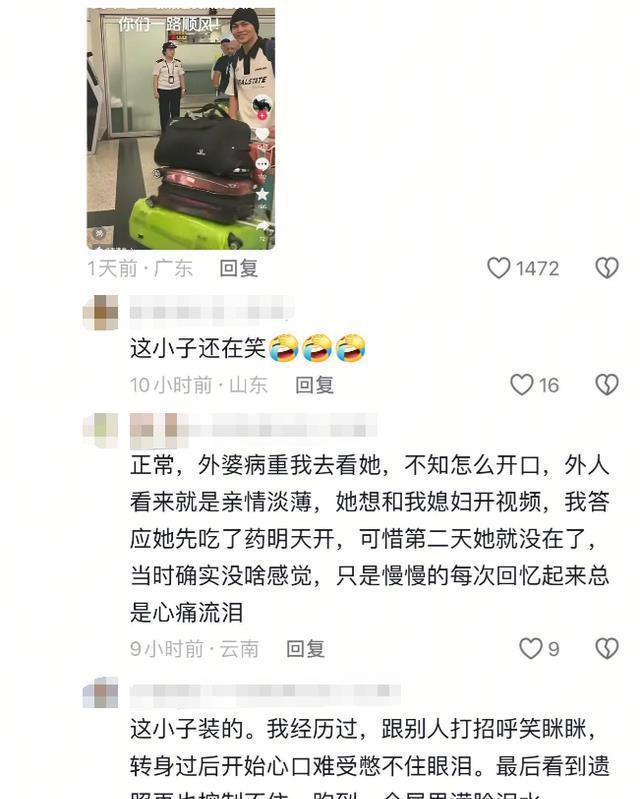This screenshot has width=640, height=799.
Task: Reply to the comment from 广东
Action: [x=239, y=268]
